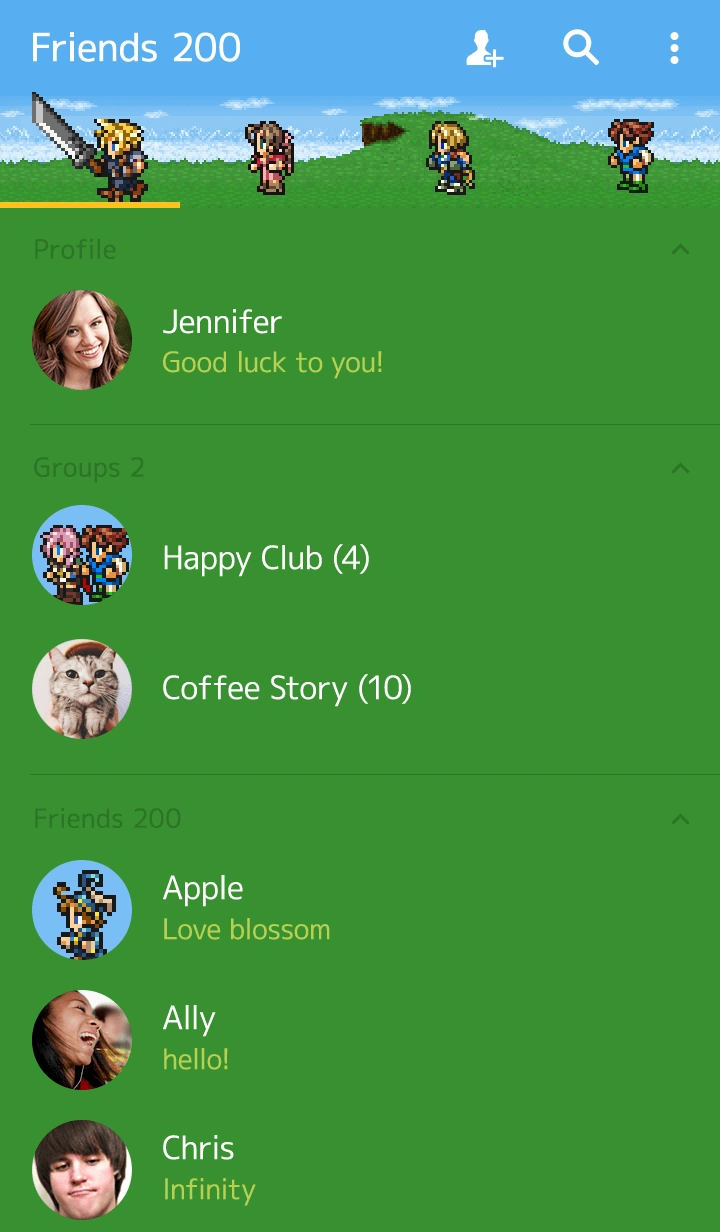Open the Happy Club group
This screenshot has height=1232, width=720.
pyautogui.click(x=265, y=557)
